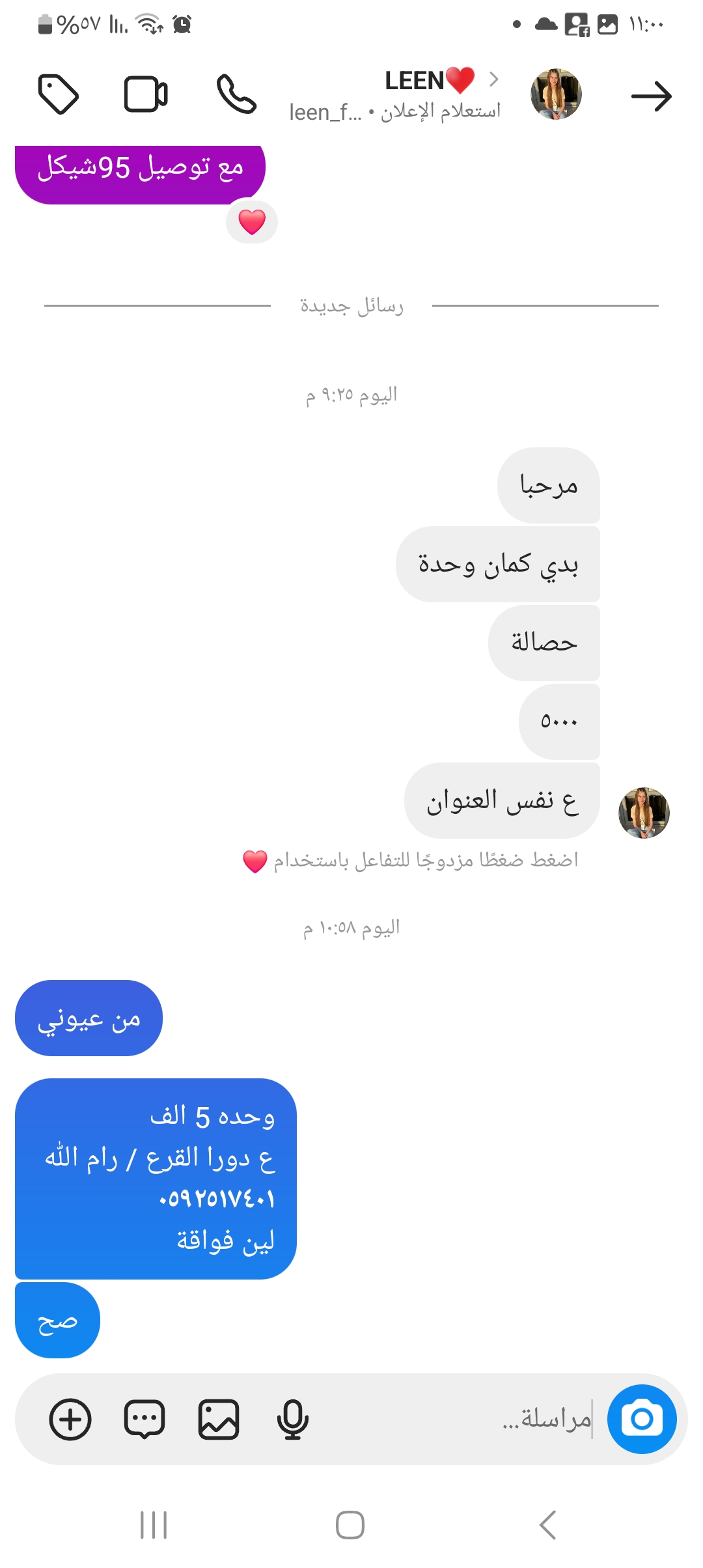Open saved replies chat bubble icon
Screen dimensions: 703x1568
point(145,1418)
